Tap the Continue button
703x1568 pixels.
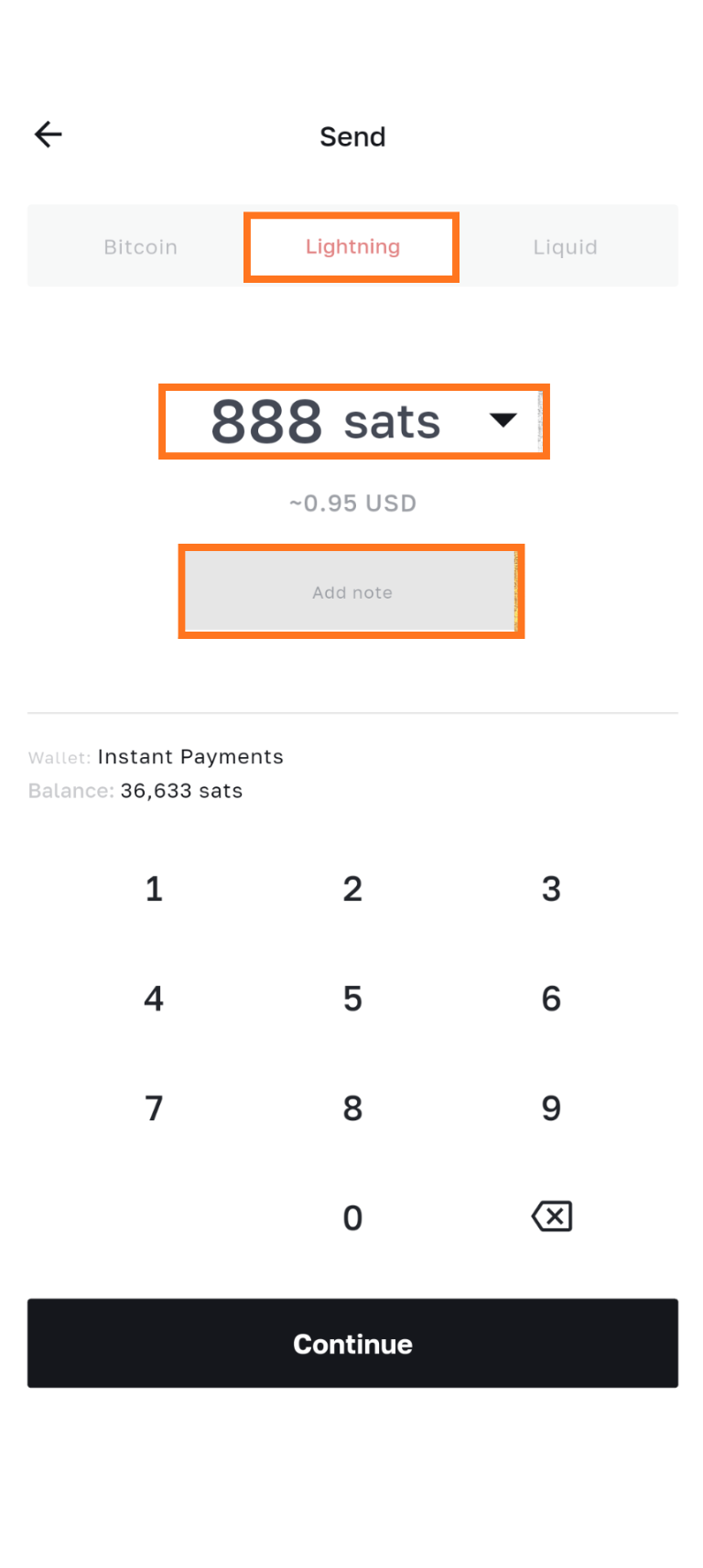352,1343
